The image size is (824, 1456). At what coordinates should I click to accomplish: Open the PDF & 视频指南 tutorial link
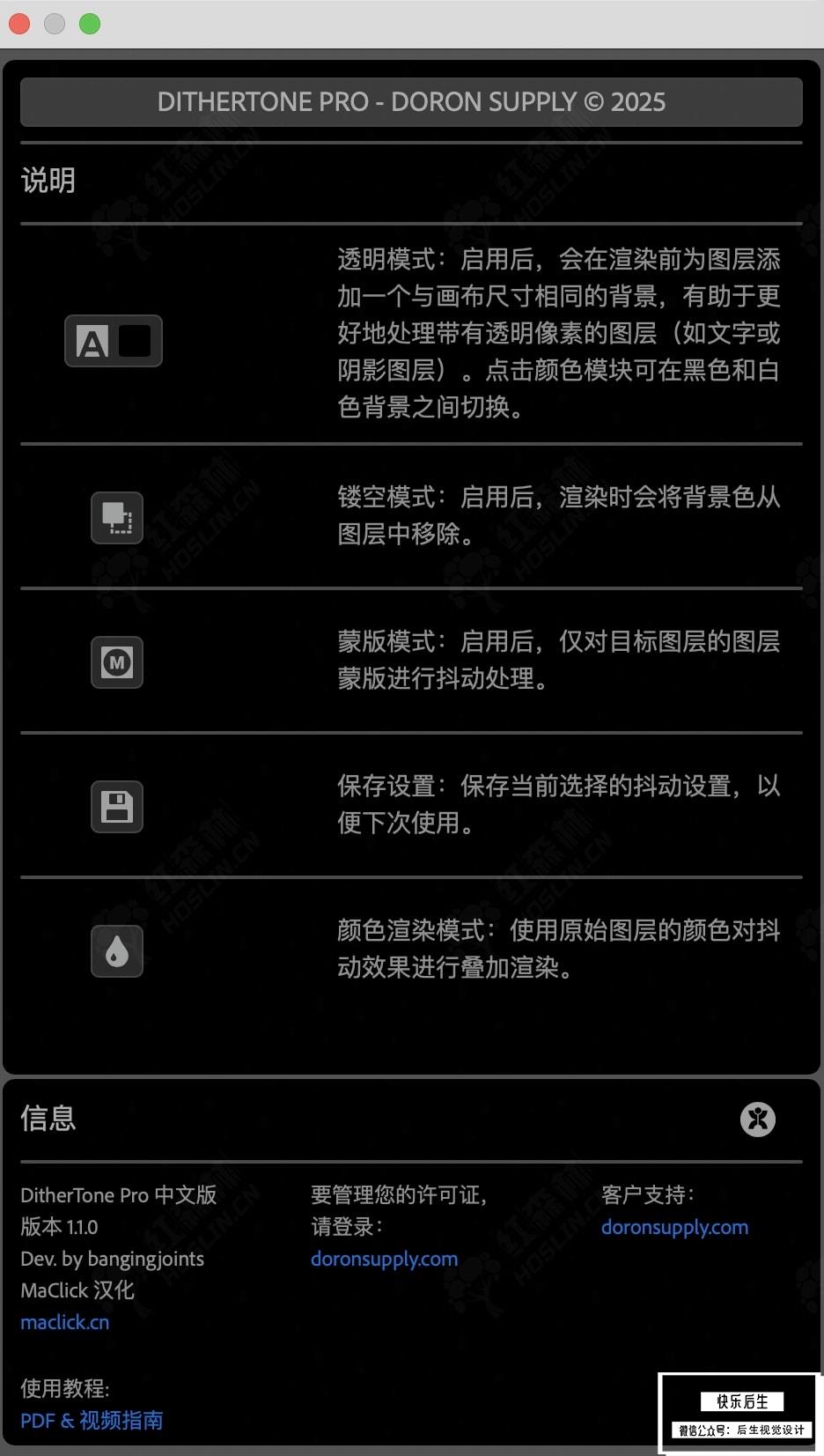point(92,1420)
